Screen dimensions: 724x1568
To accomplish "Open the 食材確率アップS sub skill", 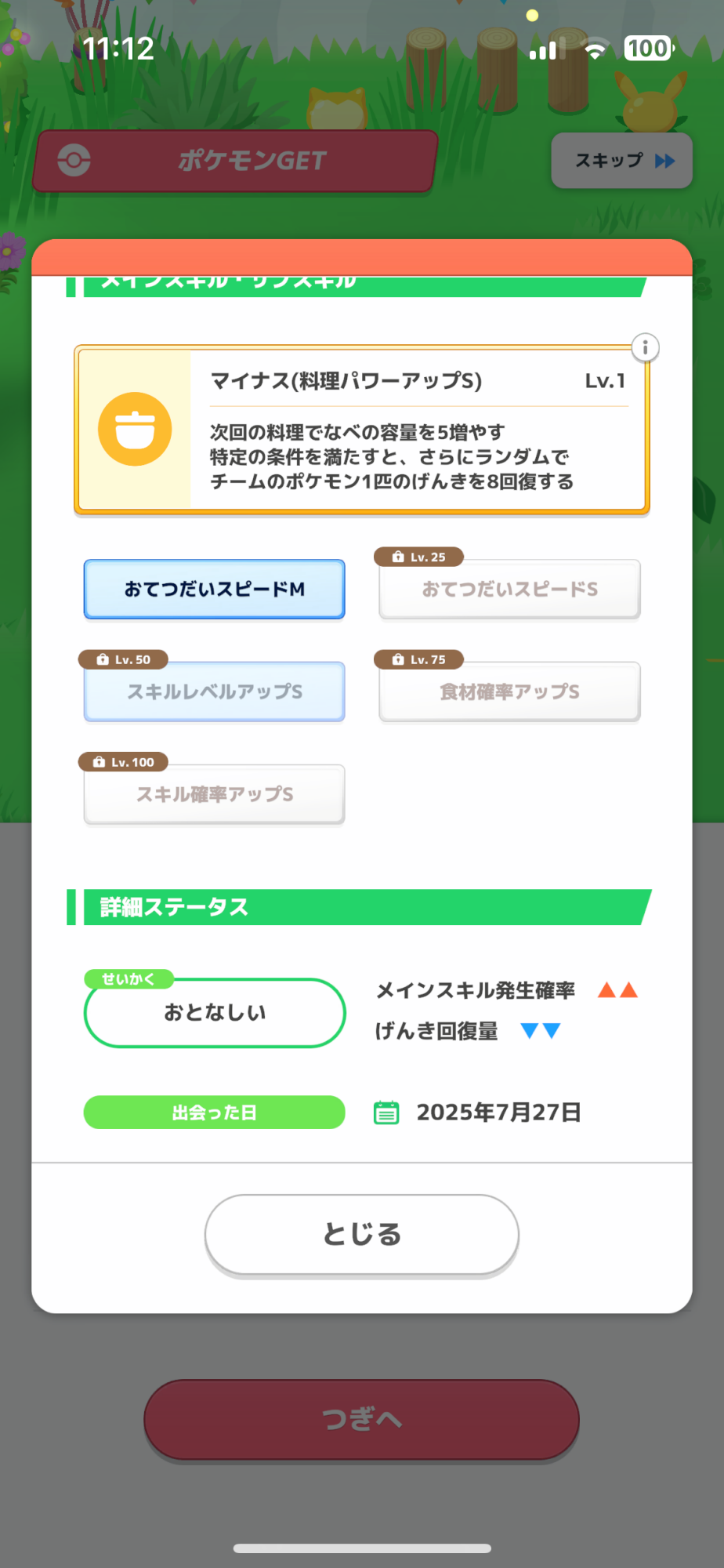I will [x=509, y=691].
